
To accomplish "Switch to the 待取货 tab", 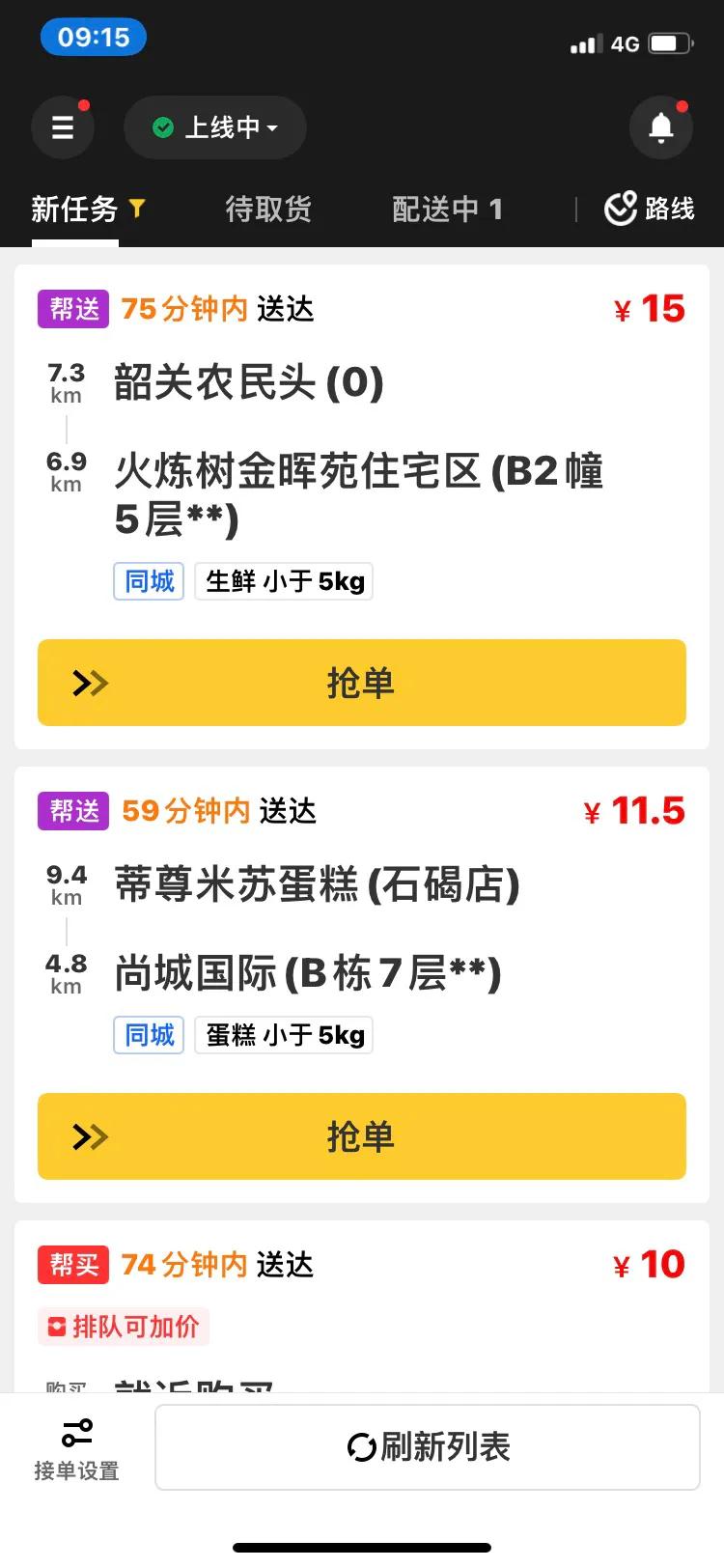I will click(267, 209).
